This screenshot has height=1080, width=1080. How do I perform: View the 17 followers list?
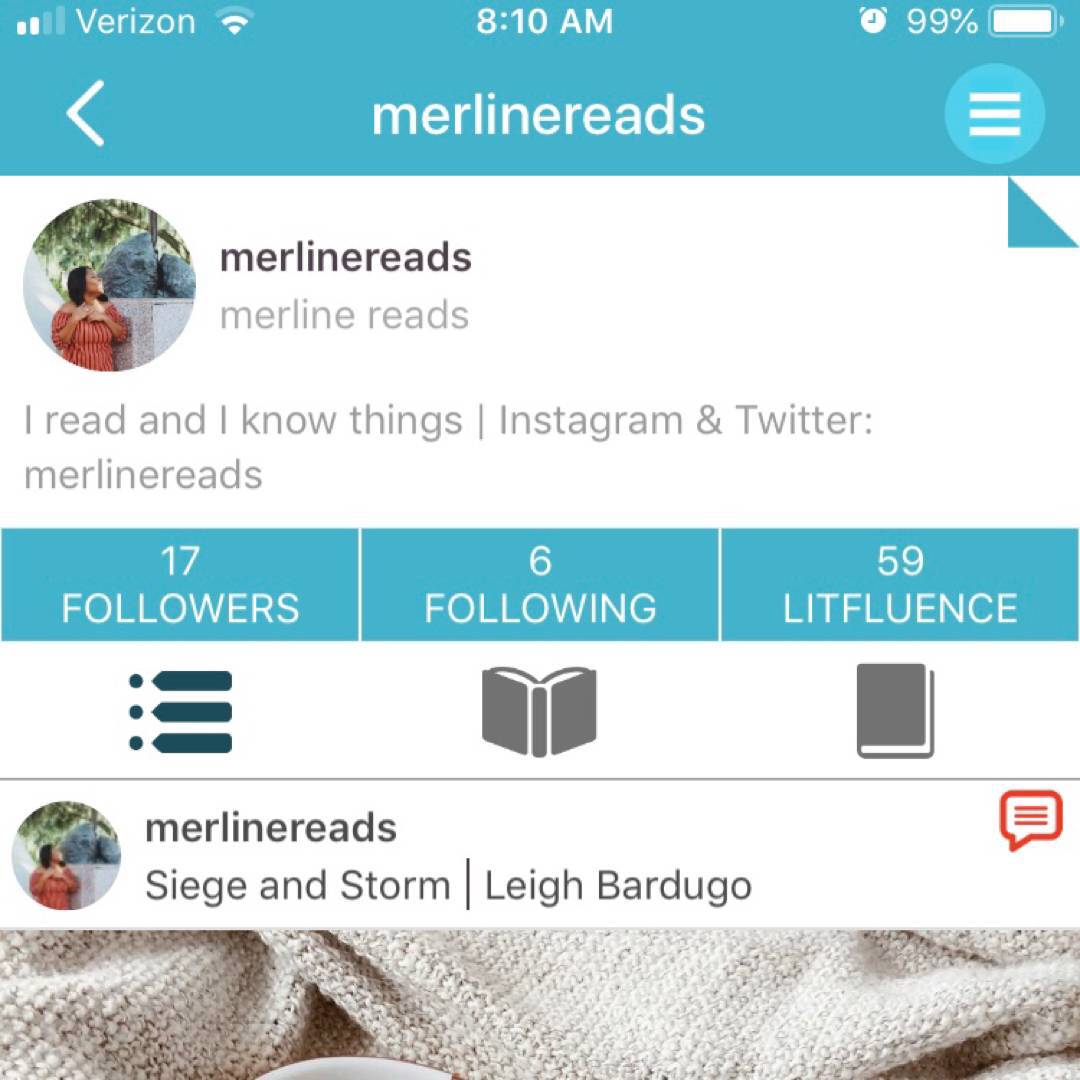180,585
